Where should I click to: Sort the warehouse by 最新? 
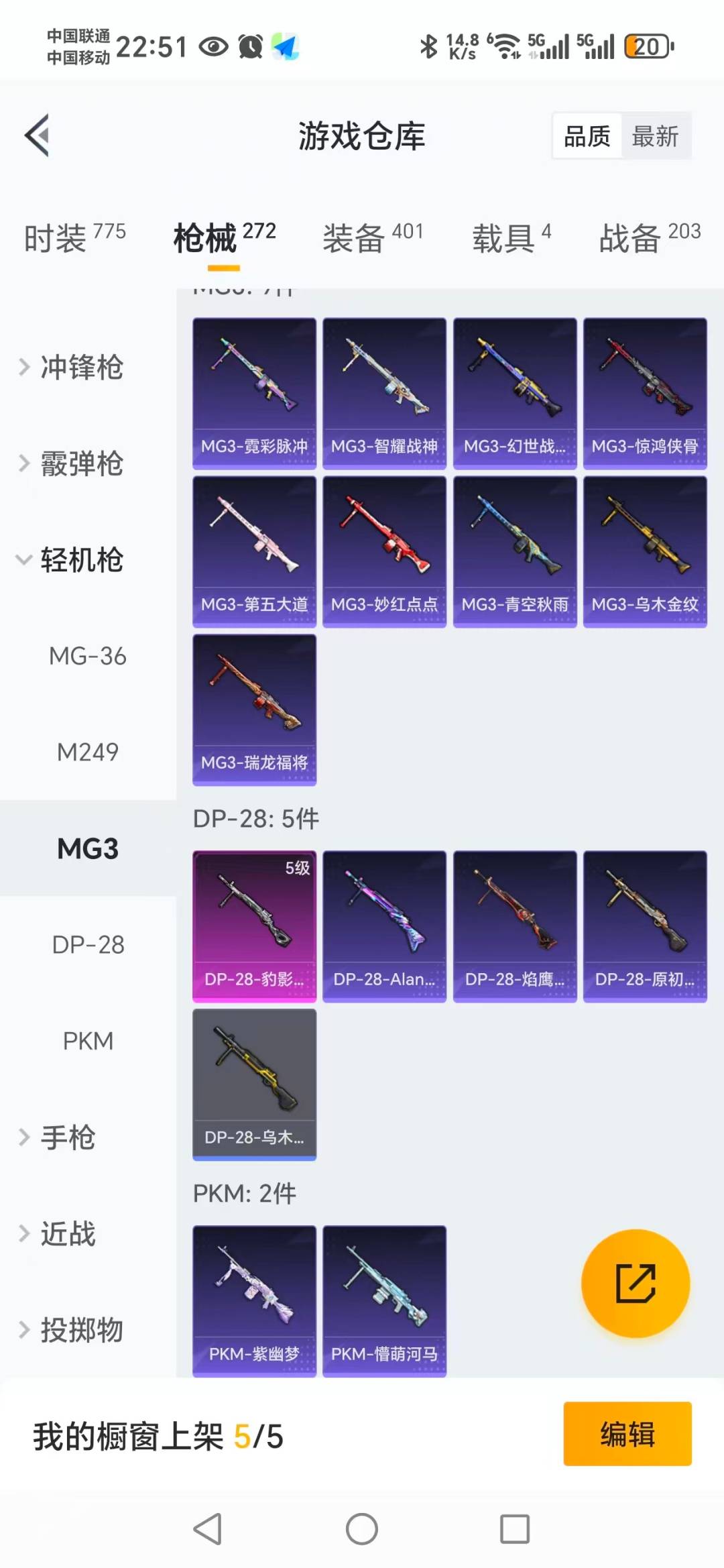coord(655,136)
